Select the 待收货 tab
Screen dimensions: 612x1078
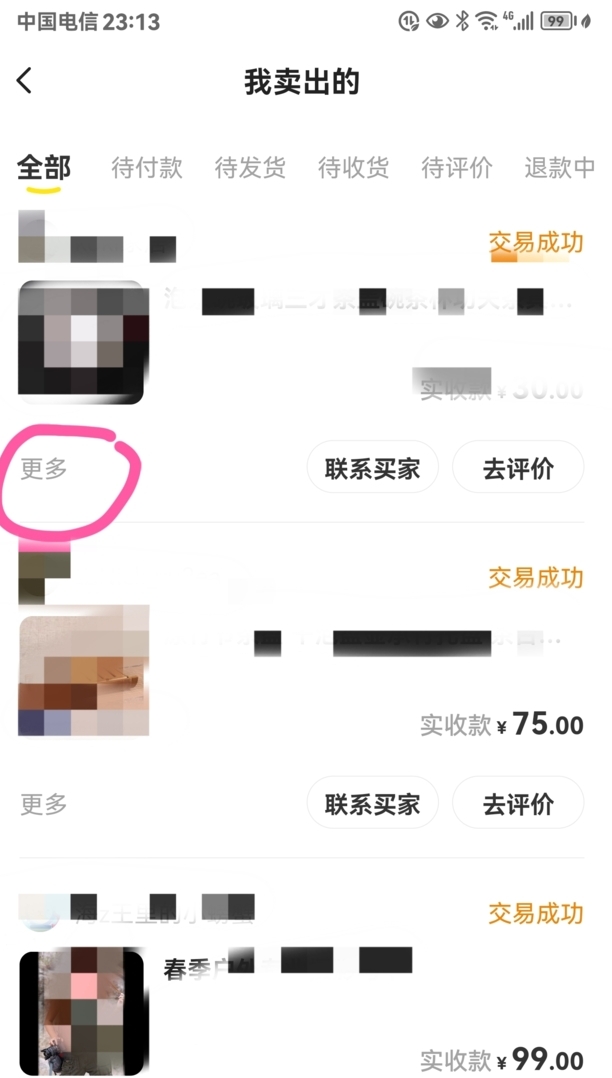coord(354,168)
